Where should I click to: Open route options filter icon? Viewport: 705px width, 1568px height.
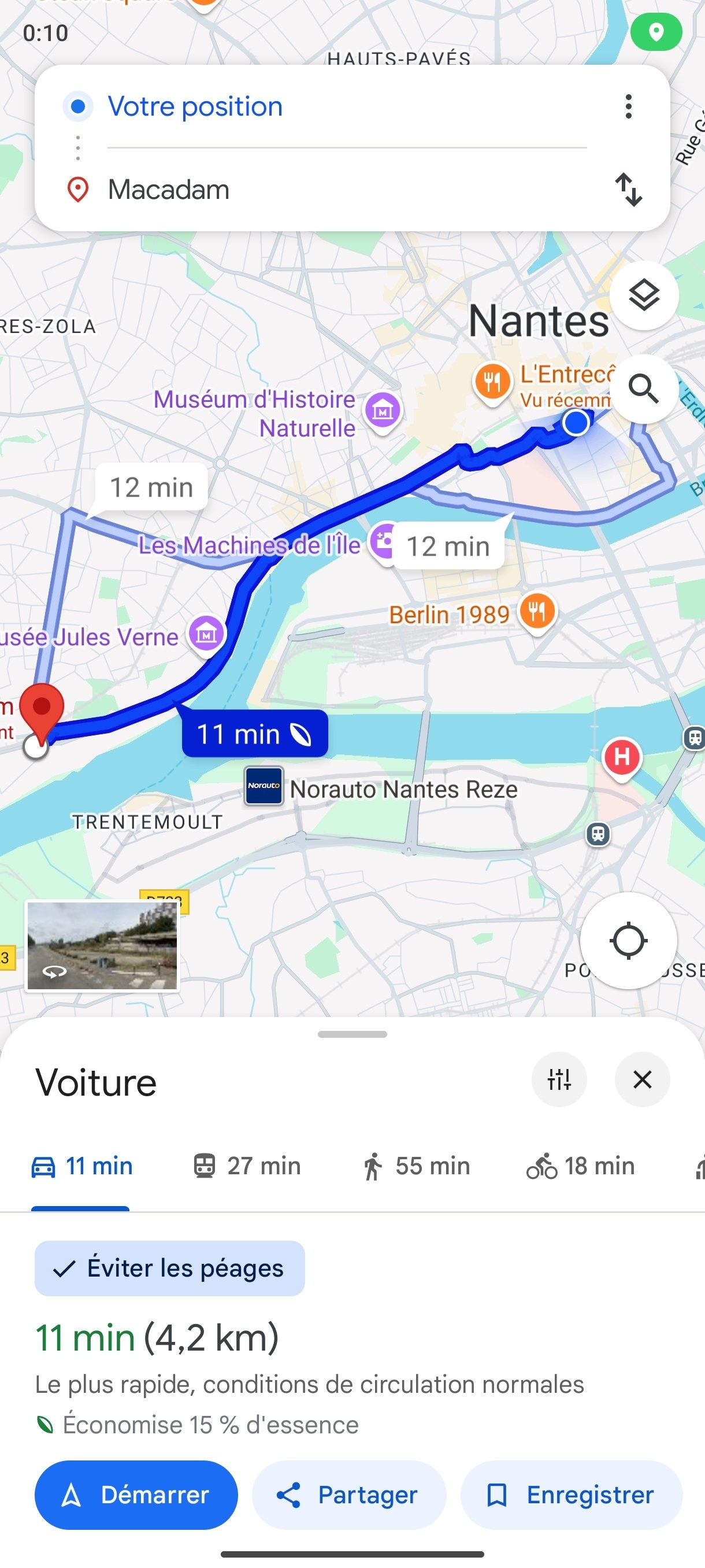559,1080
